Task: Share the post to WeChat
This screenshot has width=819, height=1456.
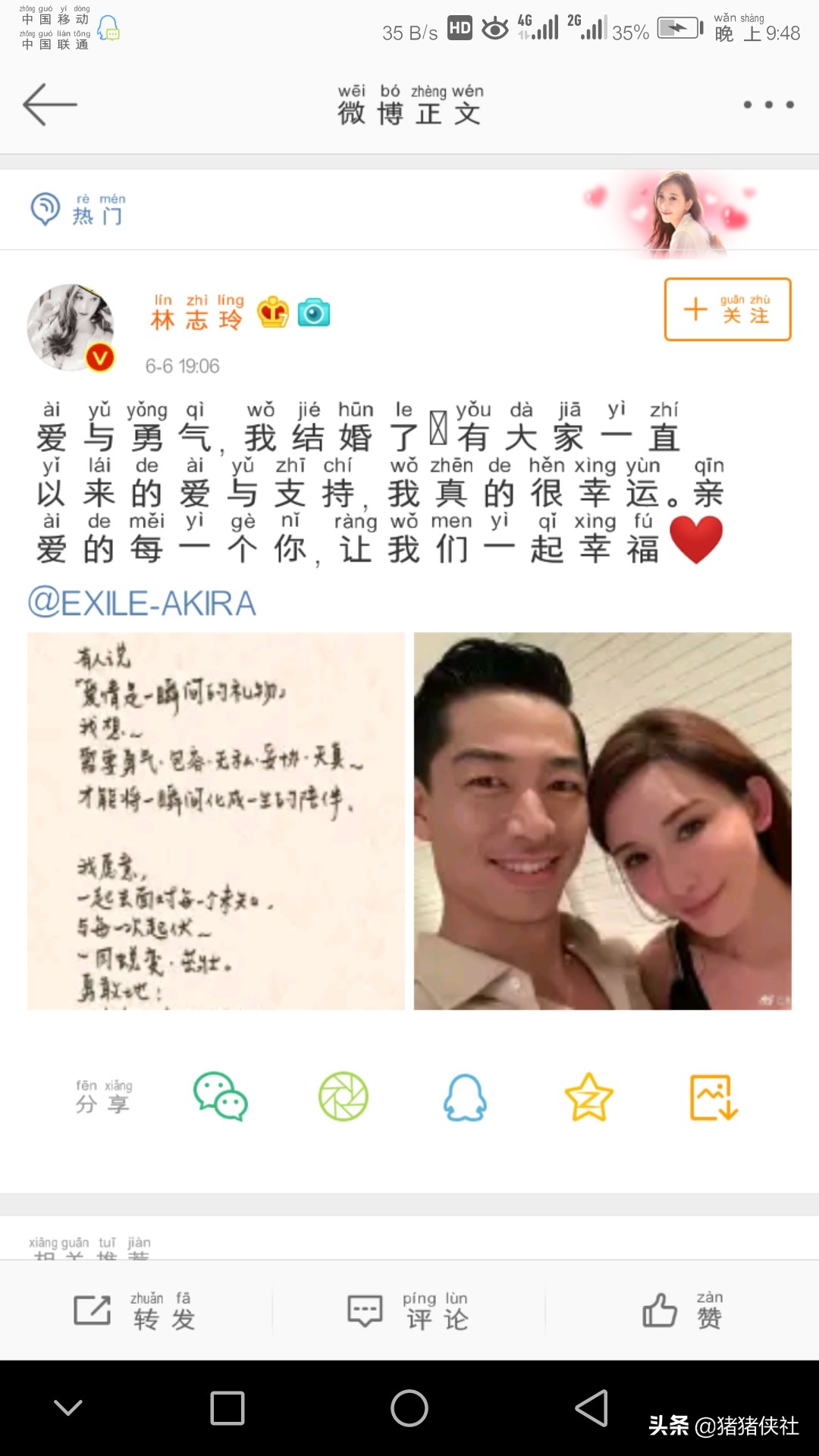Action: pyautogui.click(x=221, y=1097)
